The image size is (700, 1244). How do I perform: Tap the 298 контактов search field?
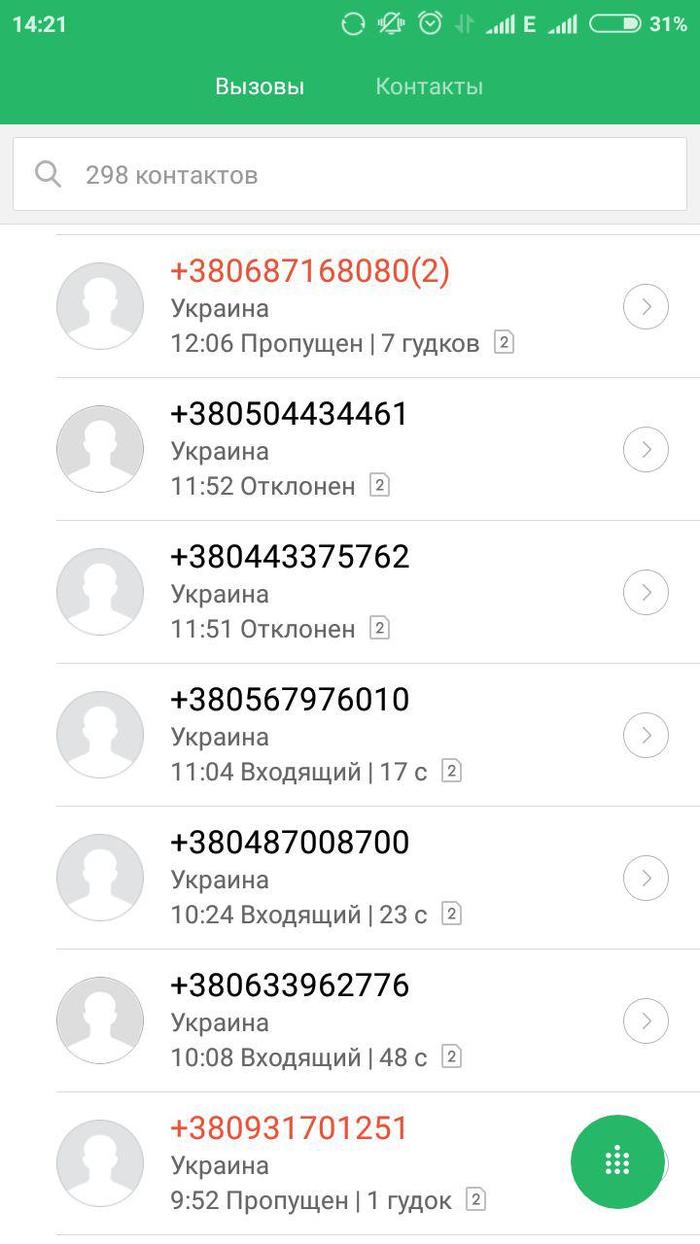[350, 175]
